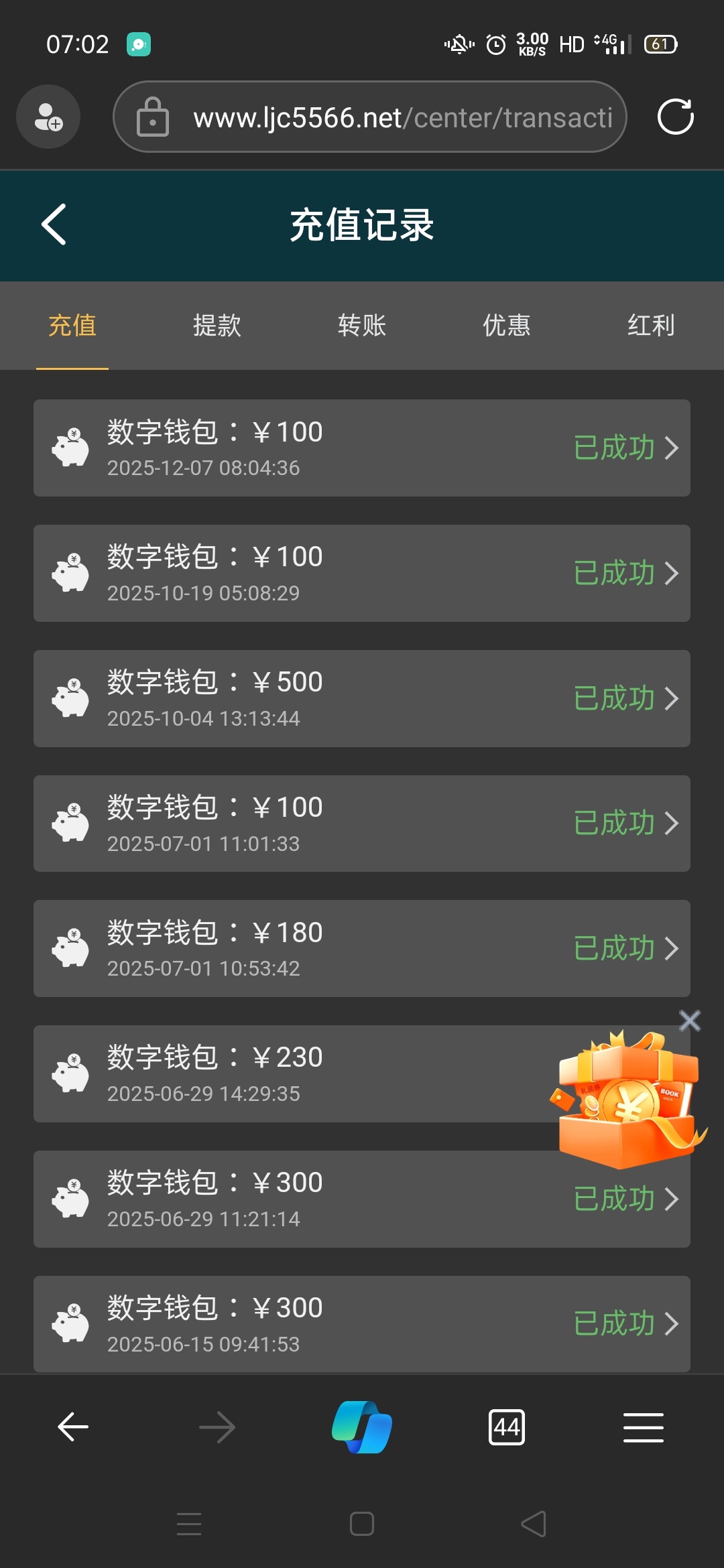Open the record dated 2025-12-07 08:04:36
This screenshot has height=1568, width=724.
(362, 448)
